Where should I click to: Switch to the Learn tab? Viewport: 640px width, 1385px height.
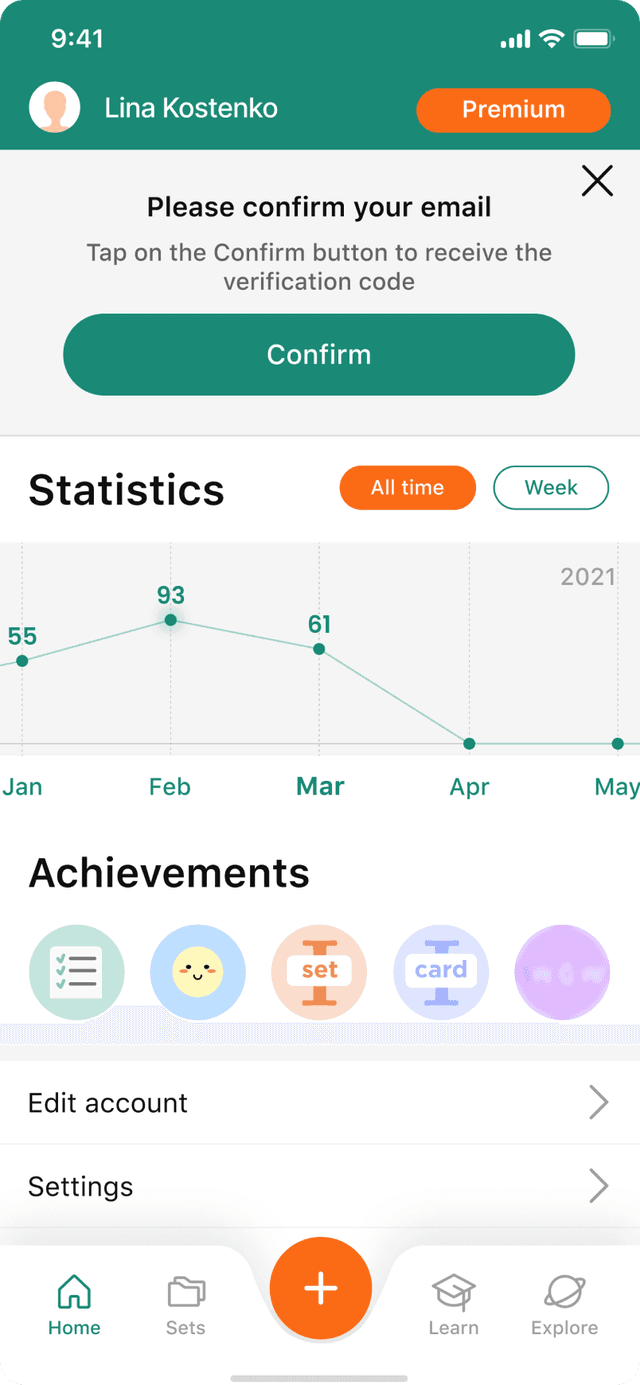click(453, 1305)
